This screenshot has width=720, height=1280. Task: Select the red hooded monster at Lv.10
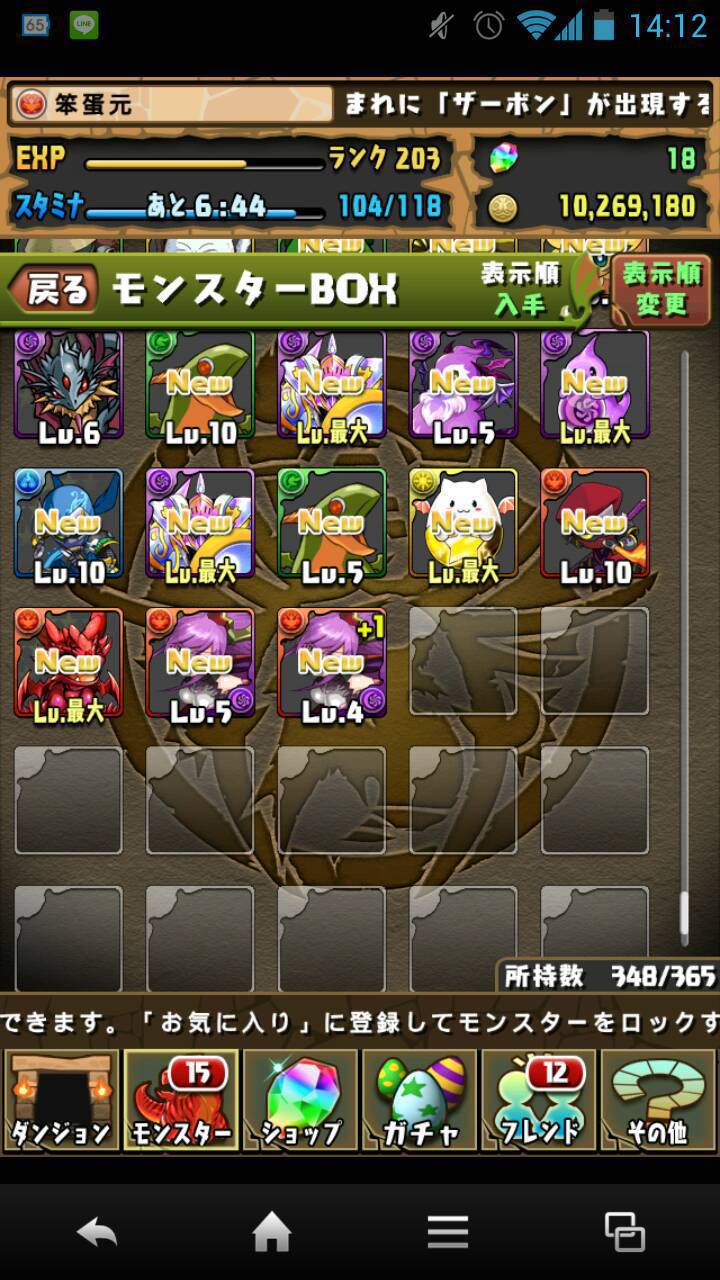(x=595, y=524)
